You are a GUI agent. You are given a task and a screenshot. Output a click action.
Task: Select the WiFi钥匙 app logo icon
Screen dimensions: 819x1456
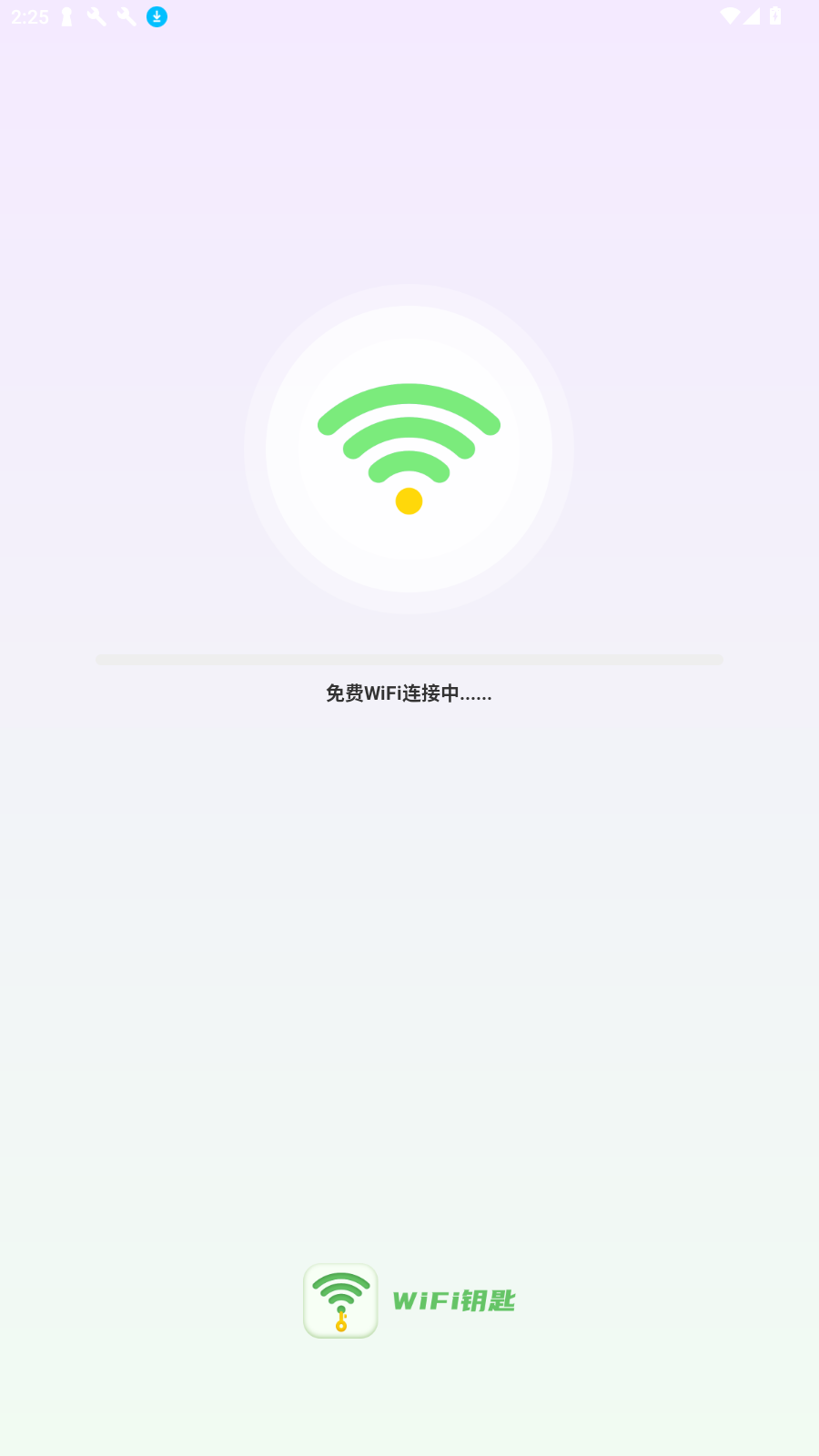point(340,1301)
